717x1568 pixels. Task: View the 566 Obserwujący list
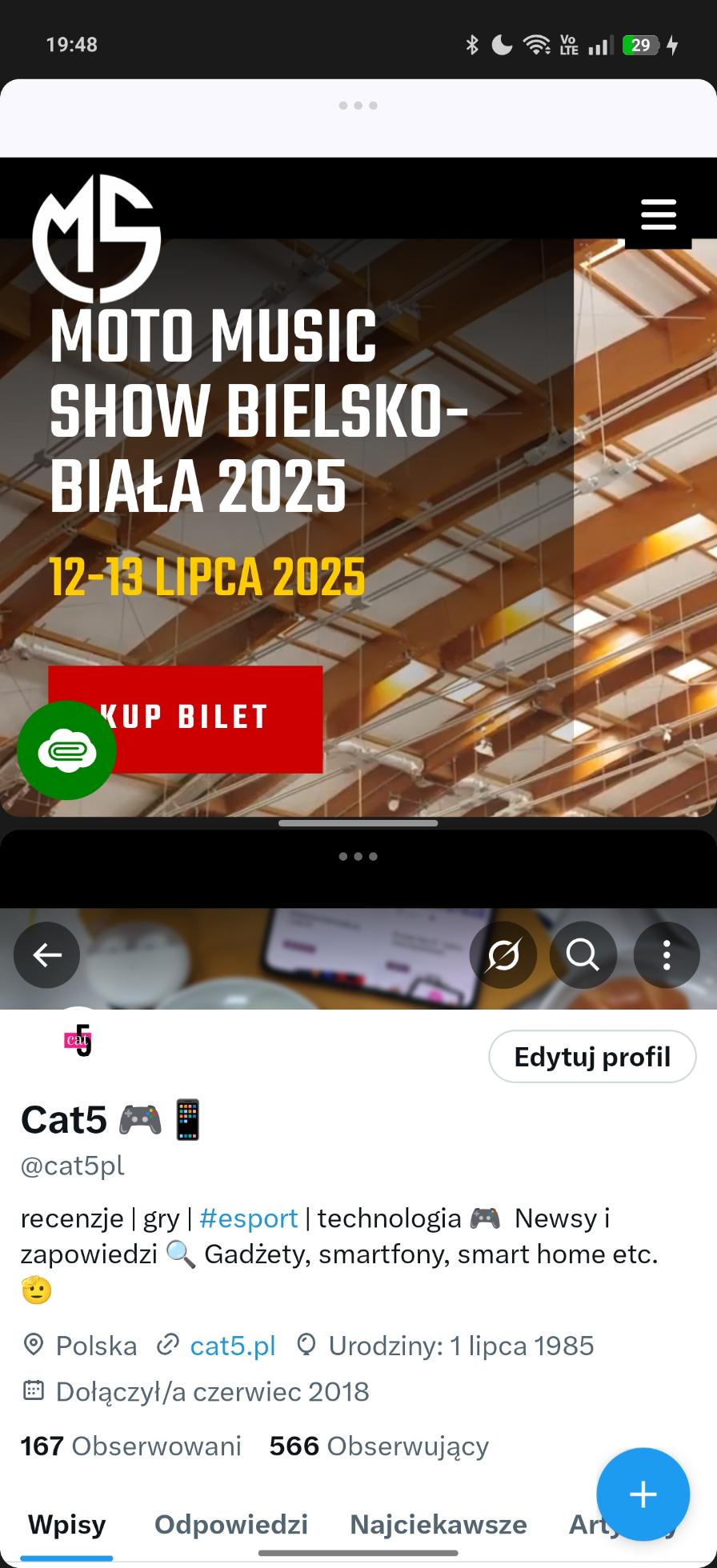click(x=379, y=1446)
